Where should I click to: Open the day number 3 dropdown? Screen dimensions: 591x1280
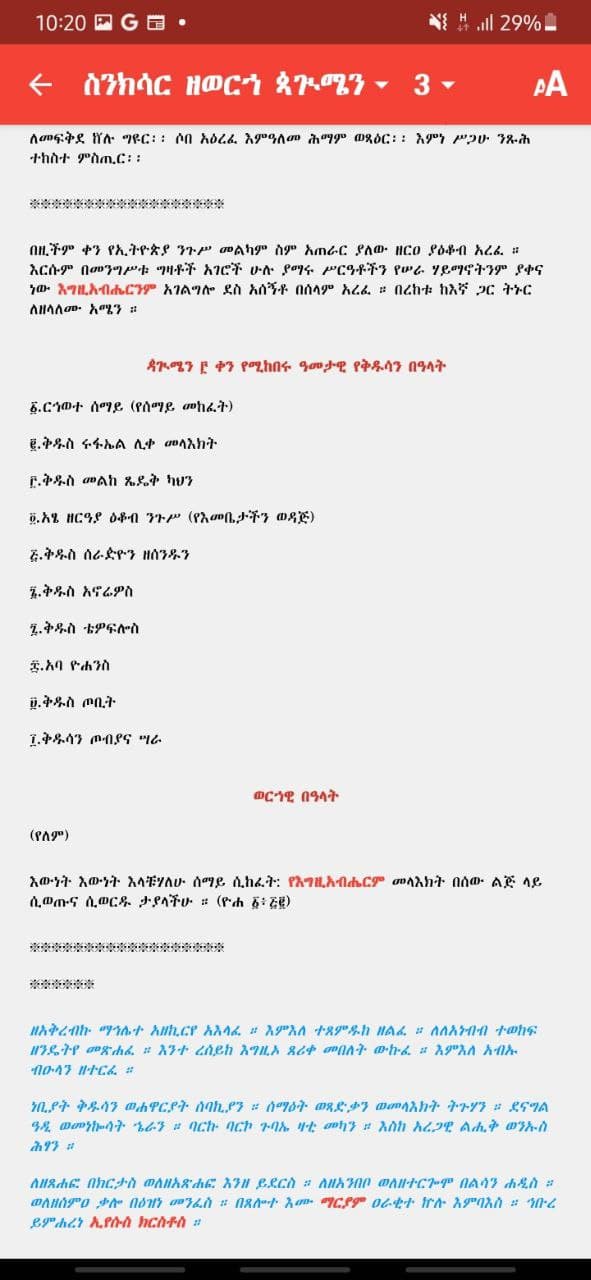point(434,85)
